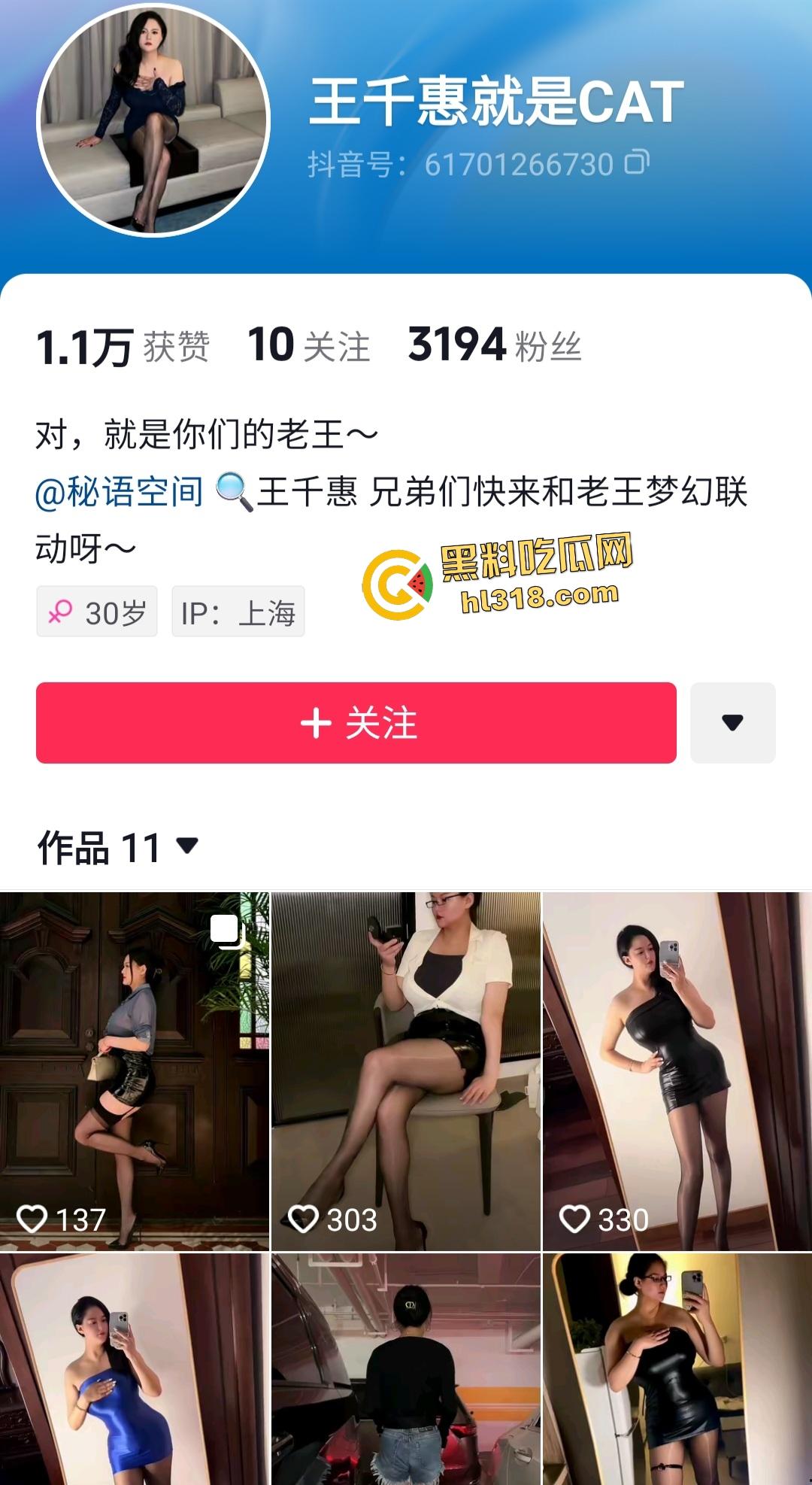This screenshot has height=1485, width=812.
Task: Open the video with 303 likes
Action: pyautogui.click(x=405, y=1070)
